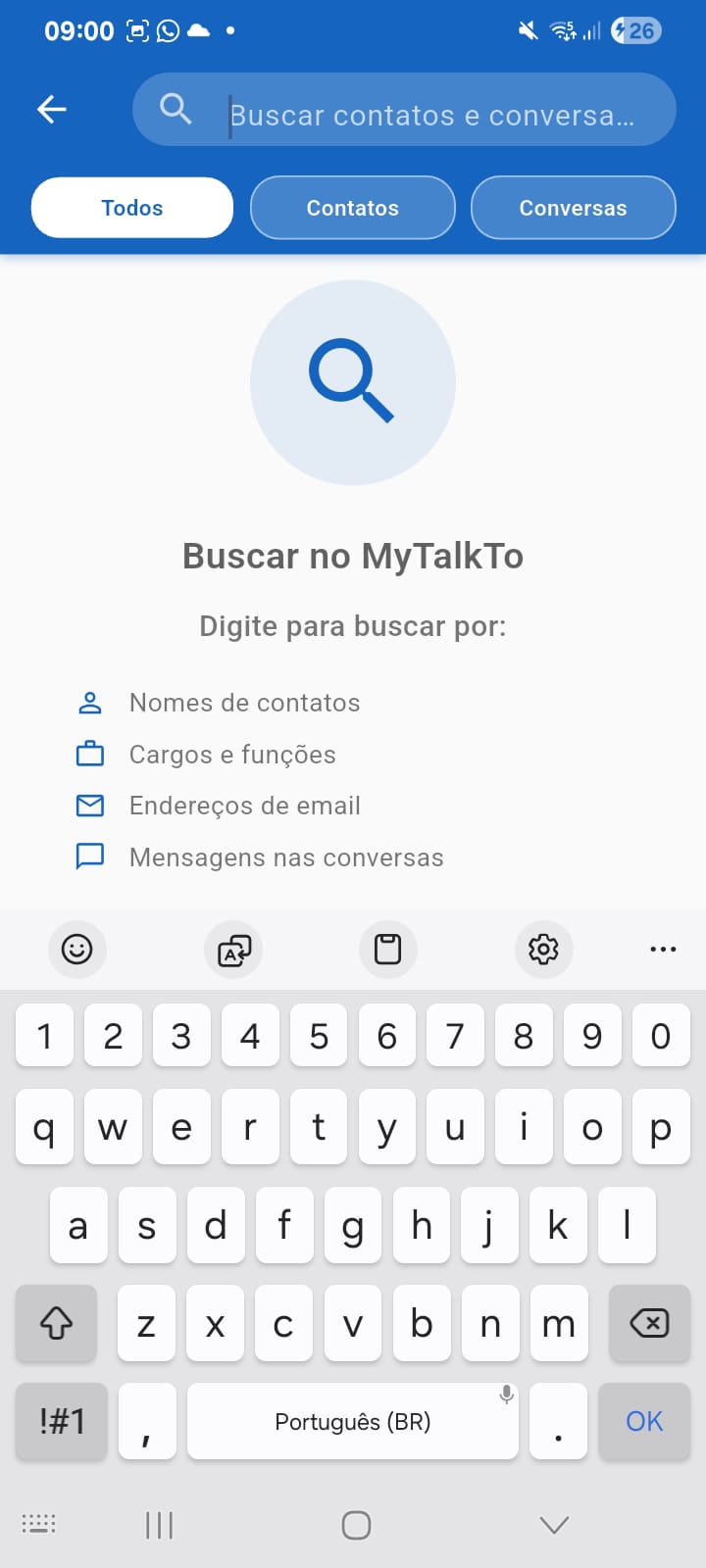706x1568 pixels.
Task: Tap the recent apps button
Action: pyautogui.click(x=158, y=1525)
